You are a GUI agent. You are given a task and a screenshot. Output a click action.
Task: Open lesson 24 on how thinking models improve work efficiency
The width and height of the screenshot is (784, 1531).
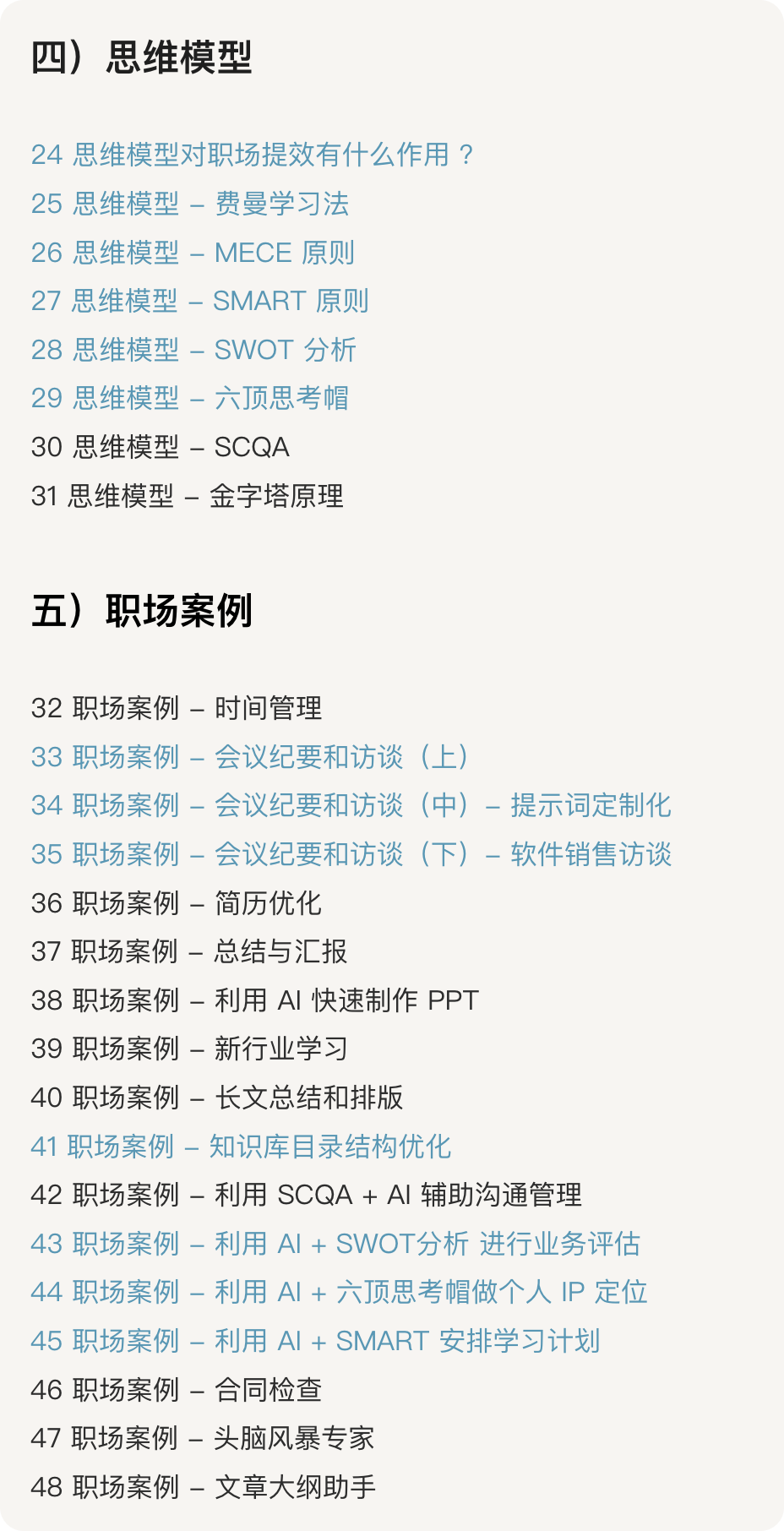[253, 155]
